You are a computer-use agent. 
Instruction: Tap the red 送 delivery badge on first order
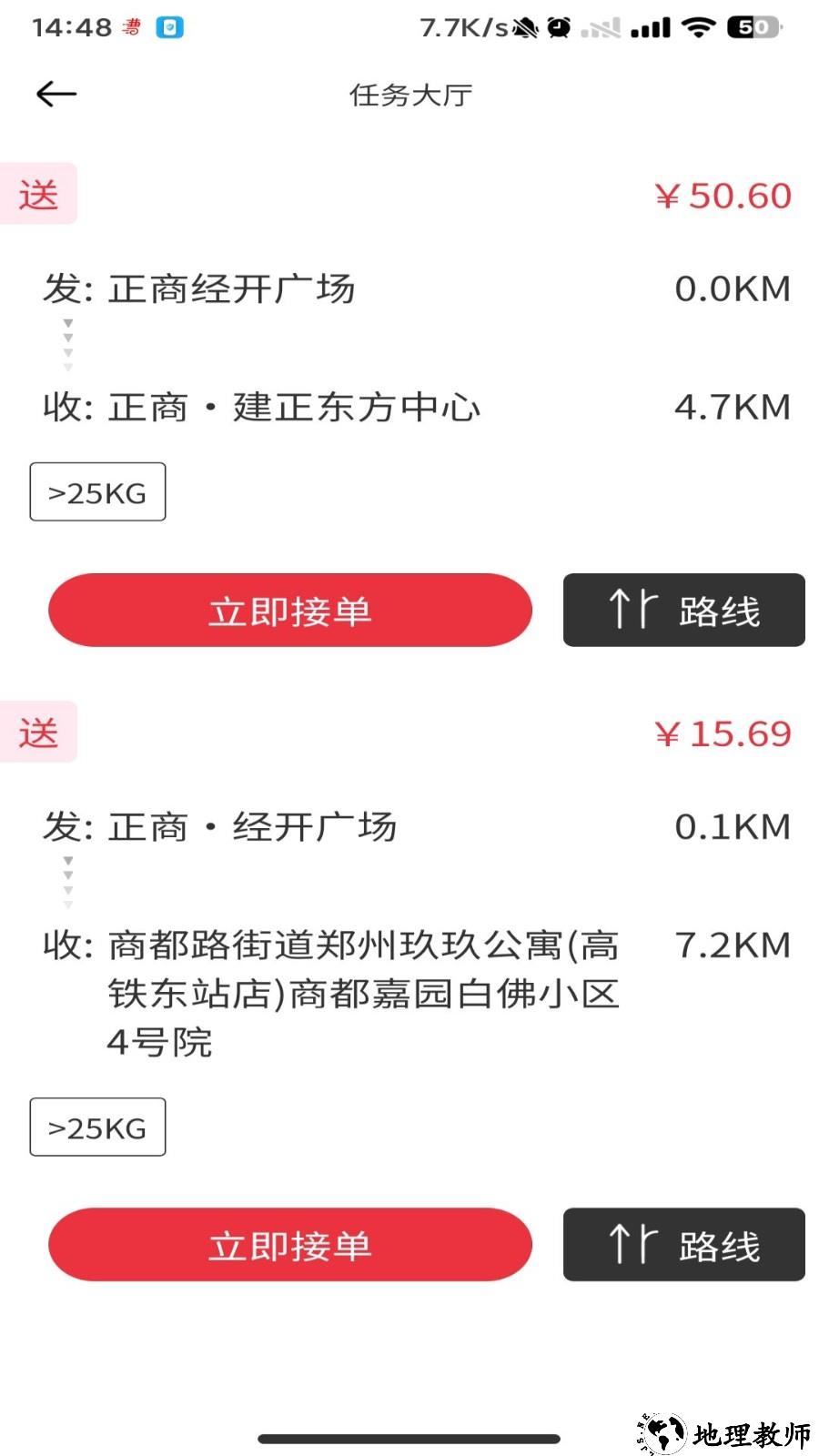tap(38, 193)
